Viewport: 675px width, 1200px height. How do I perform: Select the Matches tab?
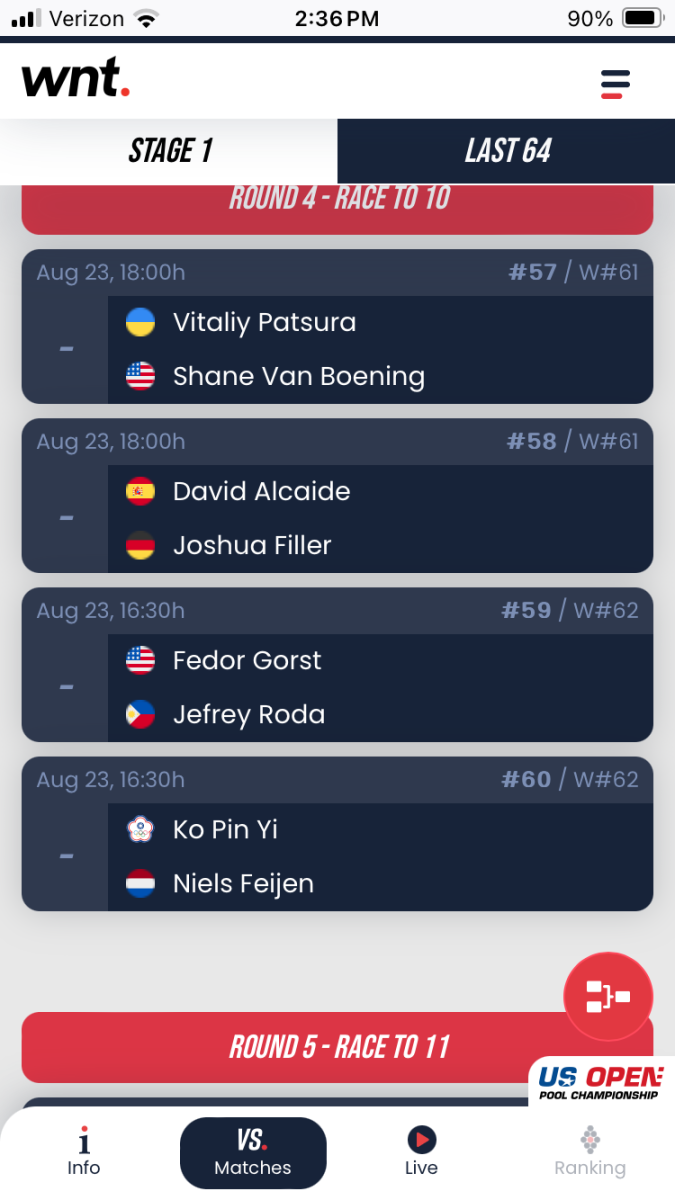(253, 1152)
